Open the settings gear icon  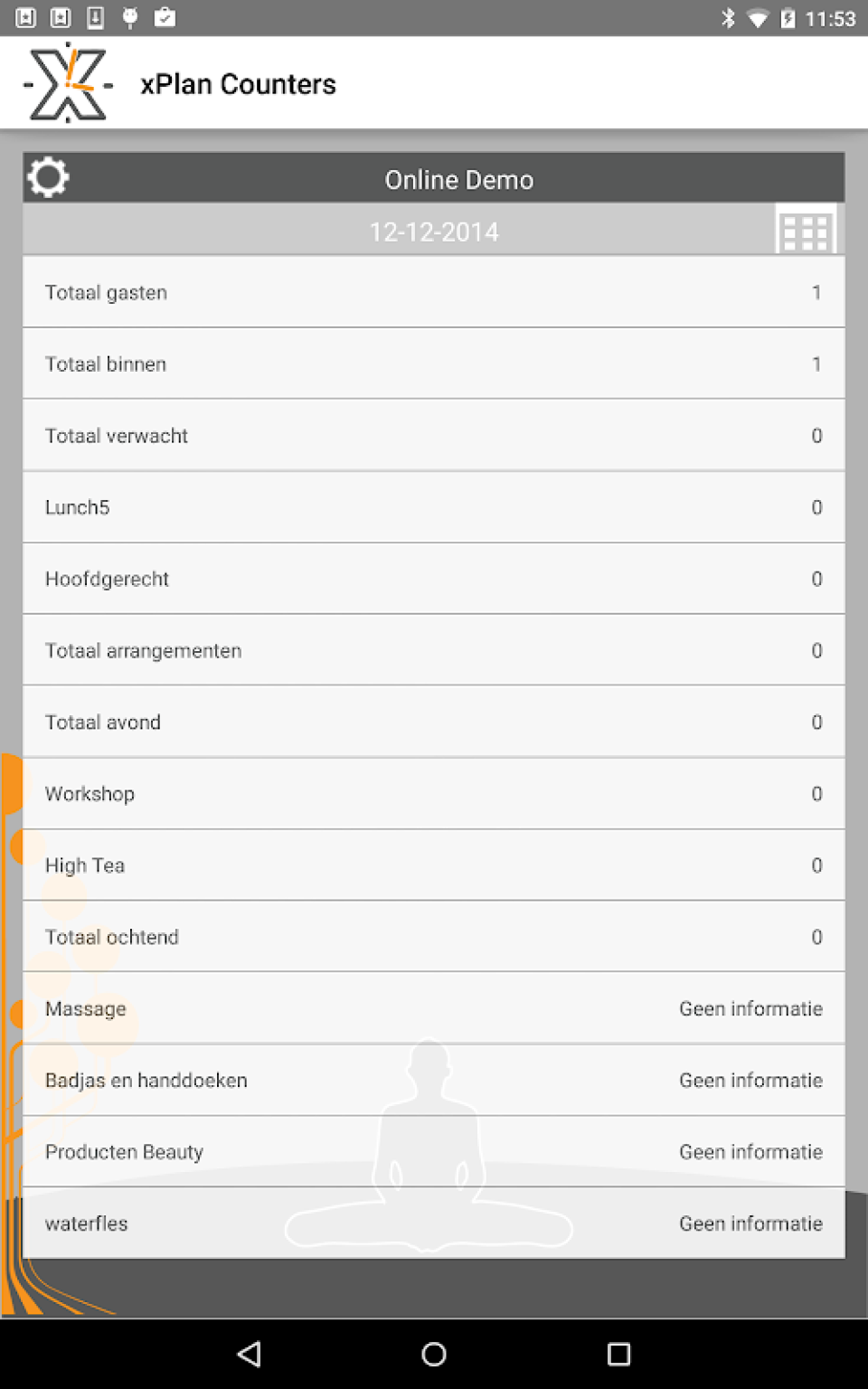pyautogui.click(x=48, y=177)
